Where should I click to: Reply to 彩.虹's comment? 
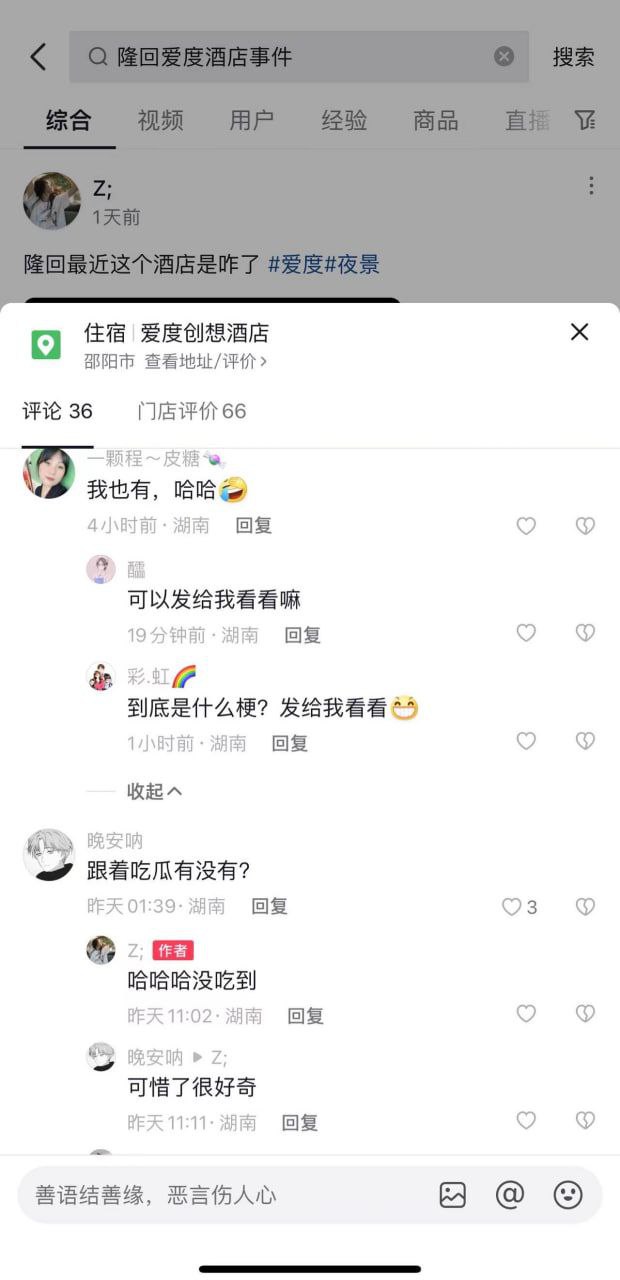pyautogui.click(x=290, y=743)
